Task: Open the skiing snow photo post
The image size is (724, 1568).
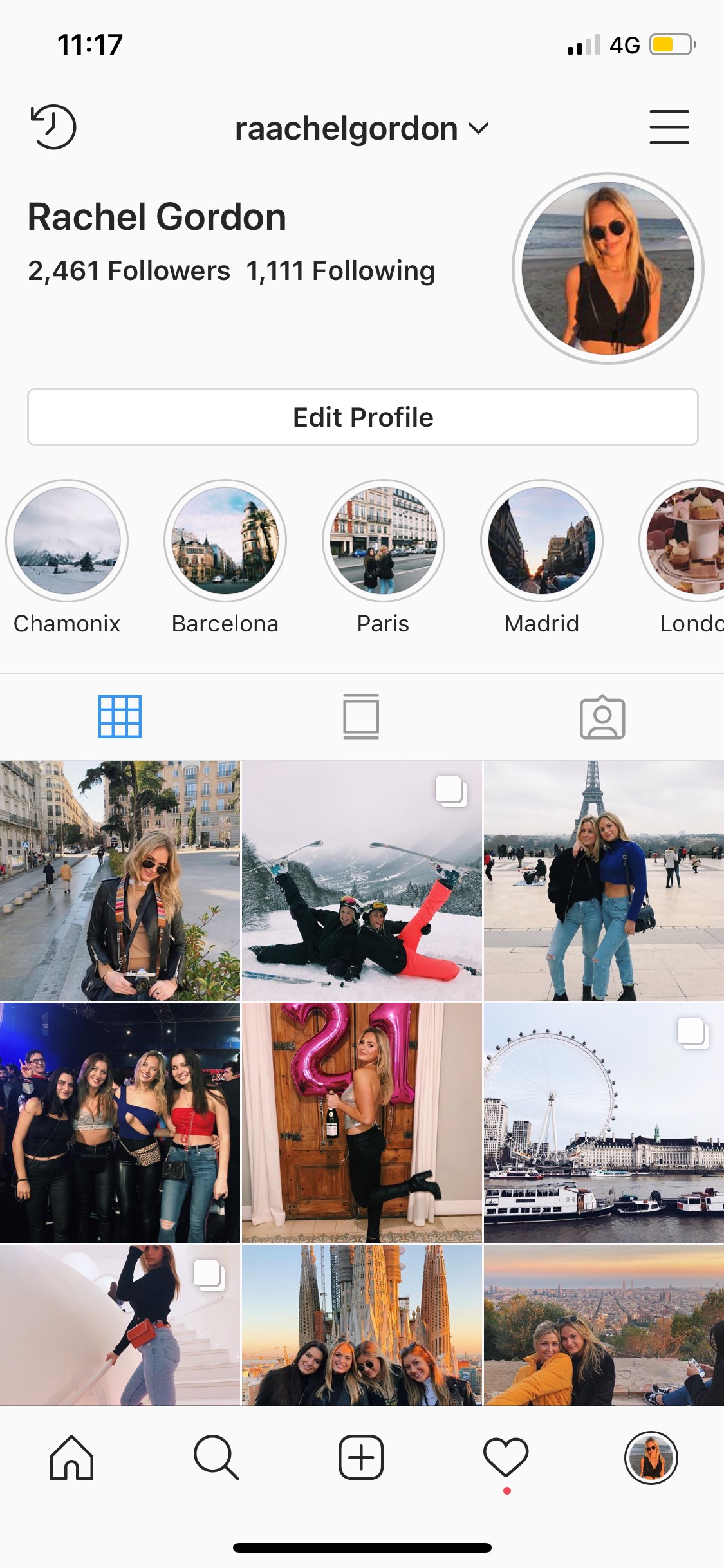Action: point(362,881)
